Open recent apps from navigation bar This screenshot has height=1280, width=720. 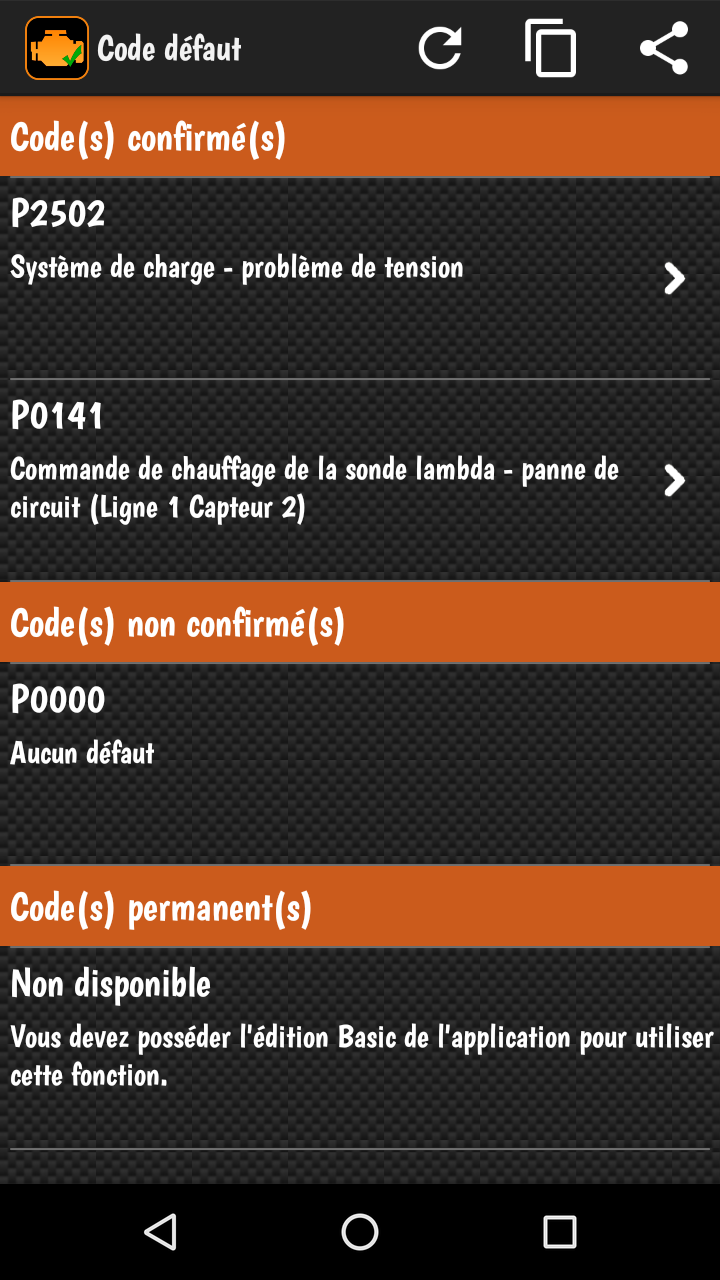[x=560, y=1232]
